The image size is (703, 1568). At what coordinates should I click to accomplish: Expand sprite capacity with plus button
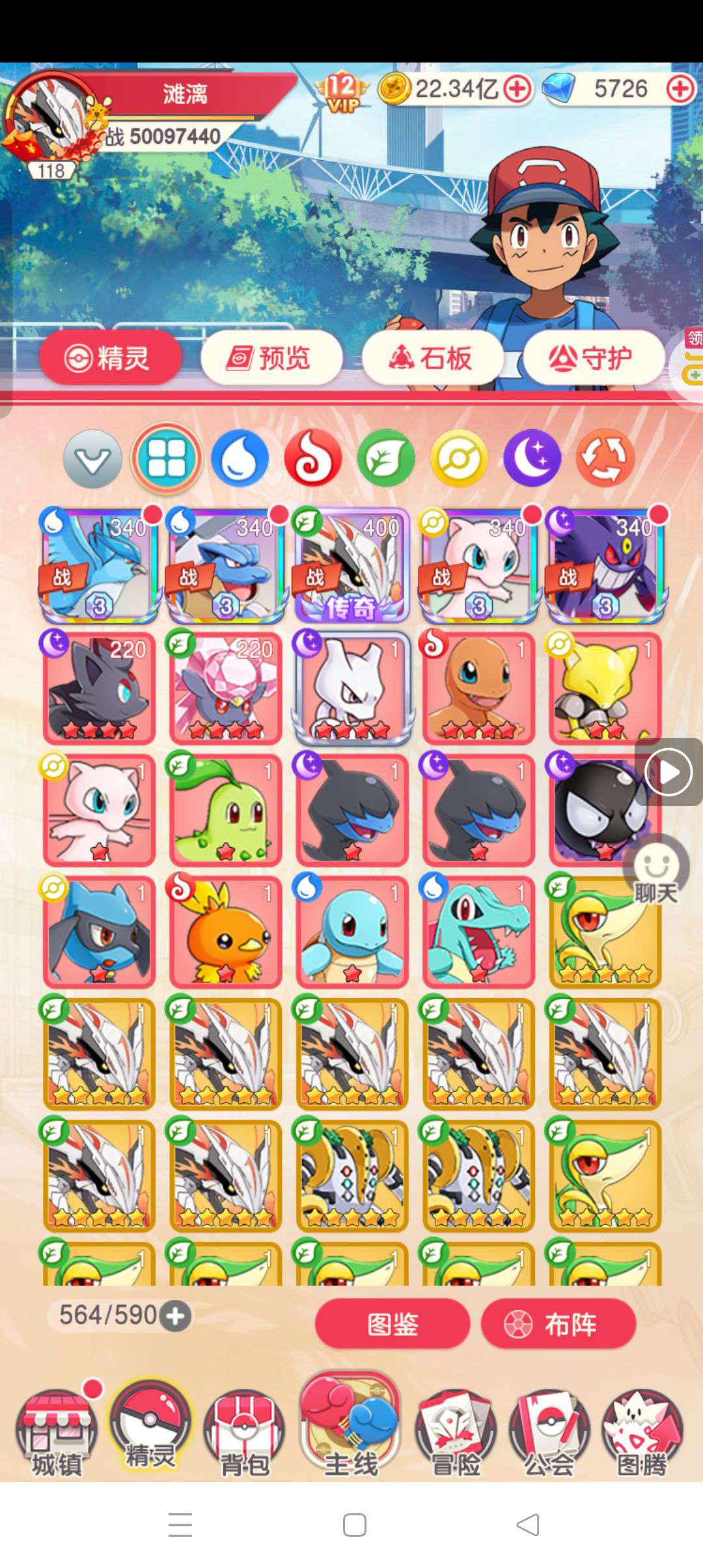click(176, 1316)
